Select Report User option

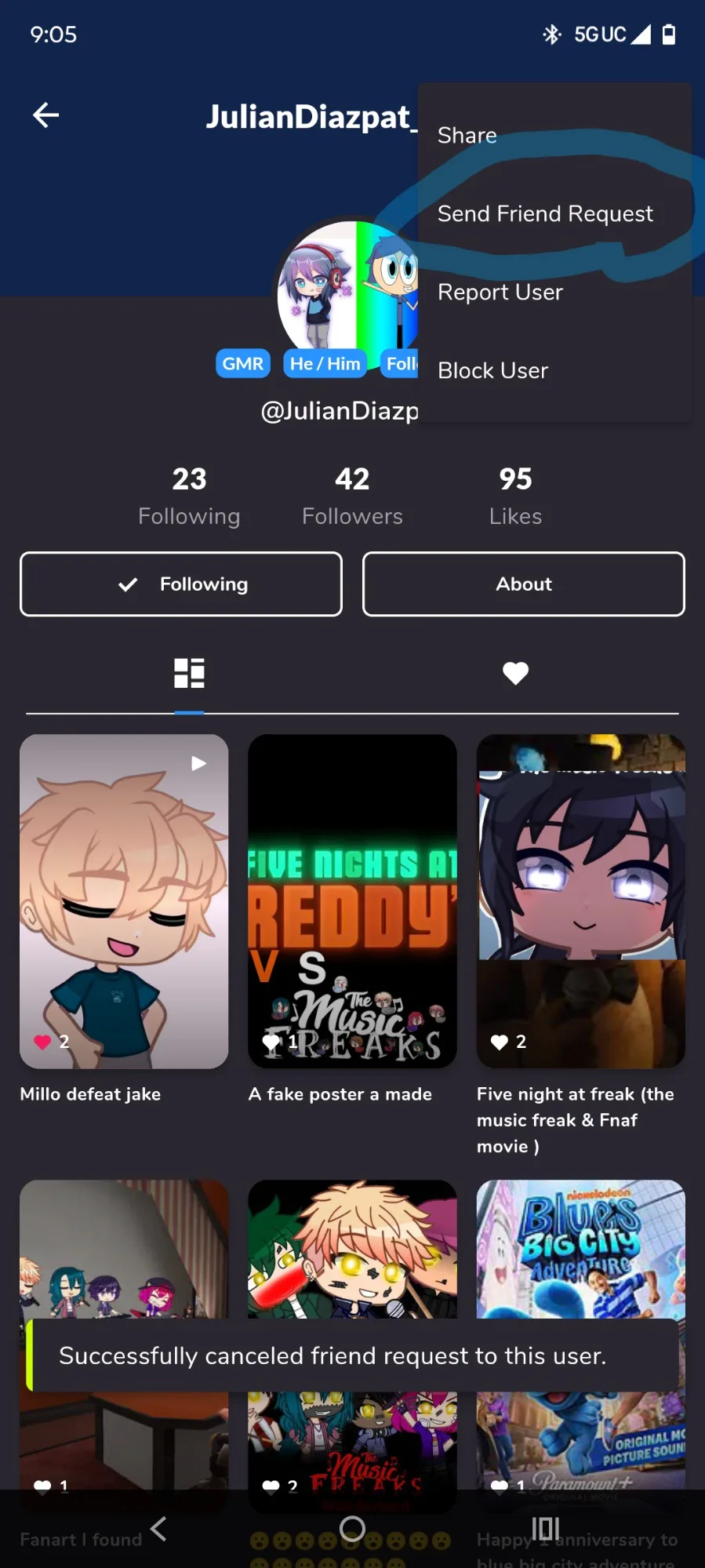(x=500, y=293)
